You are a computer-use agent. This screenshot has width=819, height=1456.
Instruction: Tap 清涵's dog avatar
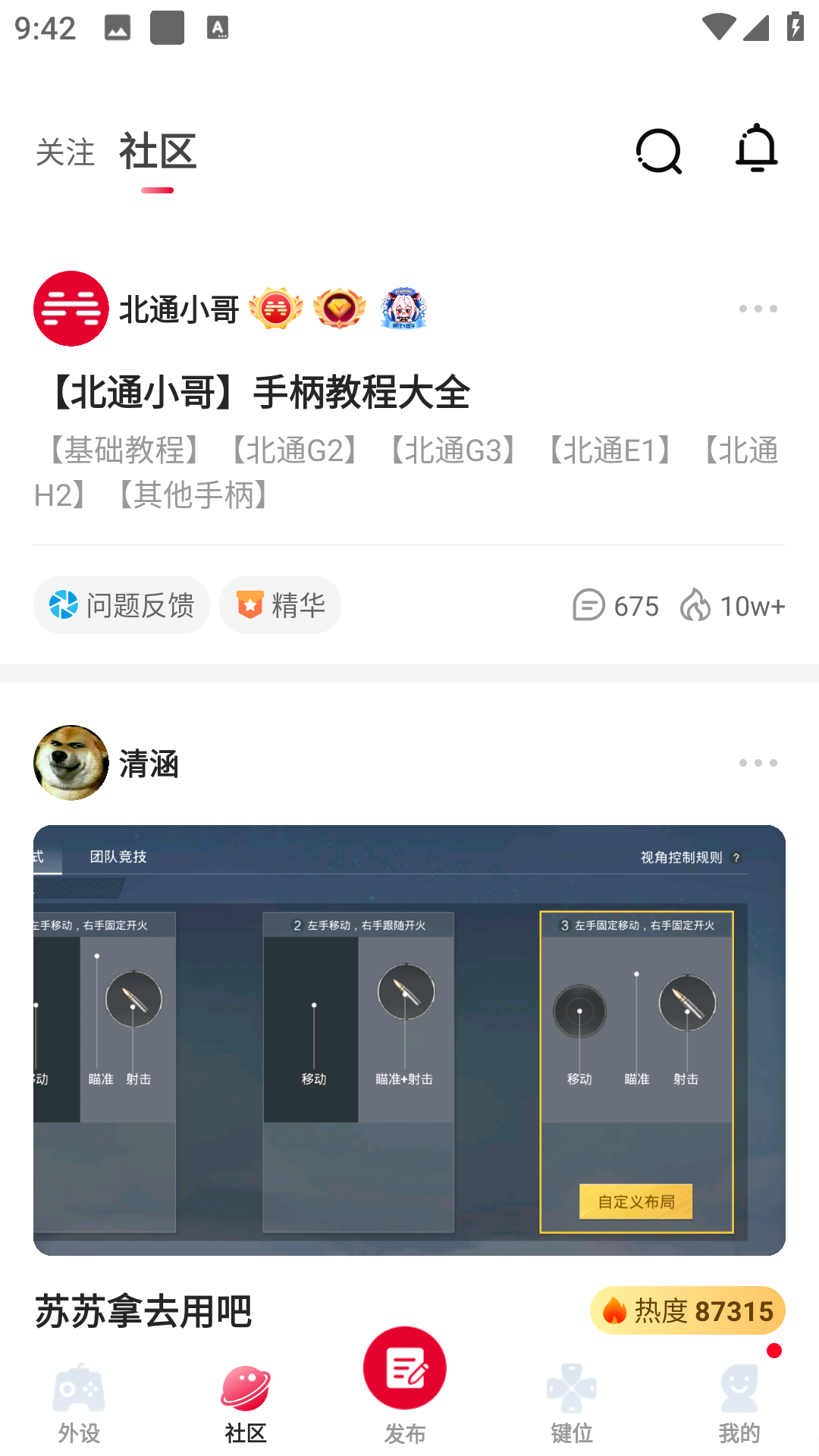click(x=71, y=761)
